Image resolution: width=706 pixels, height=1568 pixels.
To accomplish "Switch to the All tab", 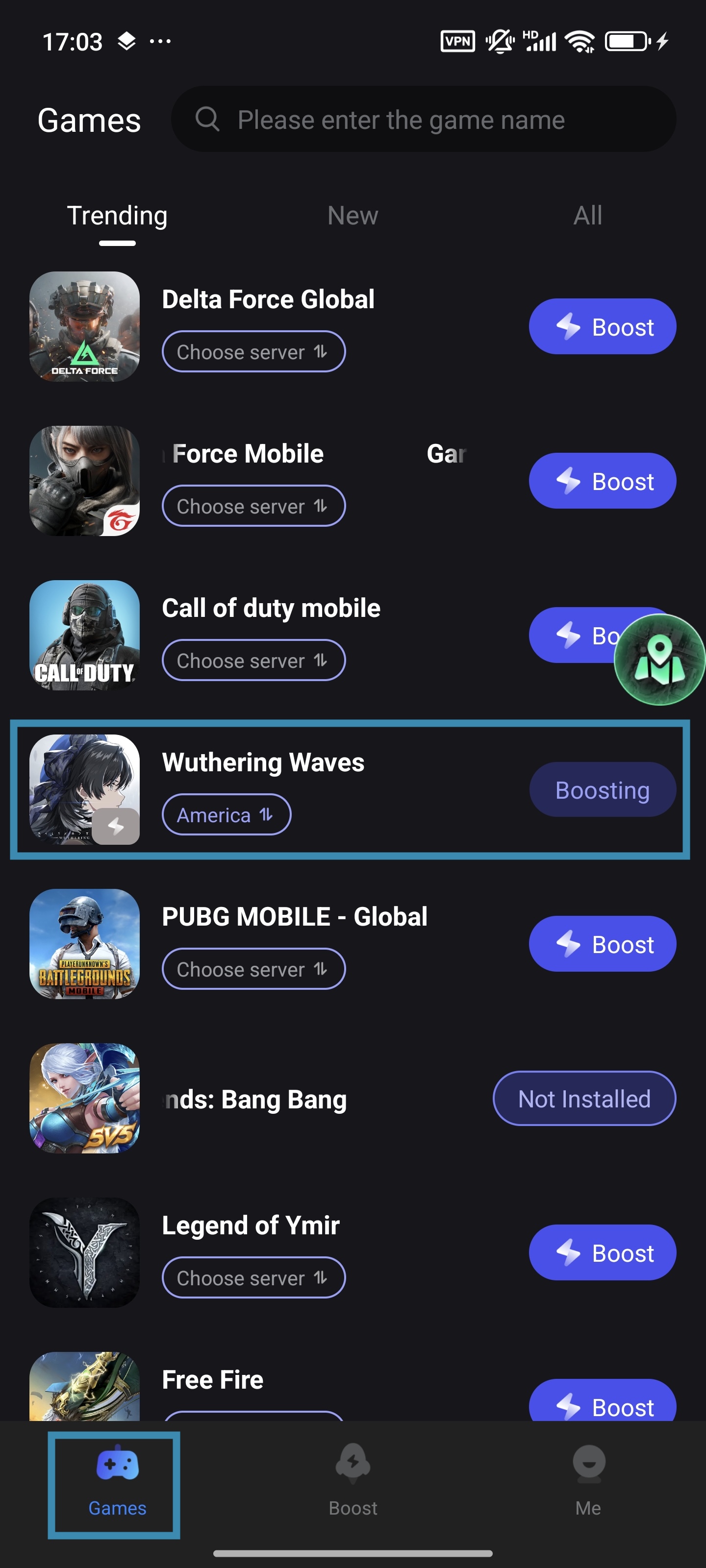I will coord(587,216).
